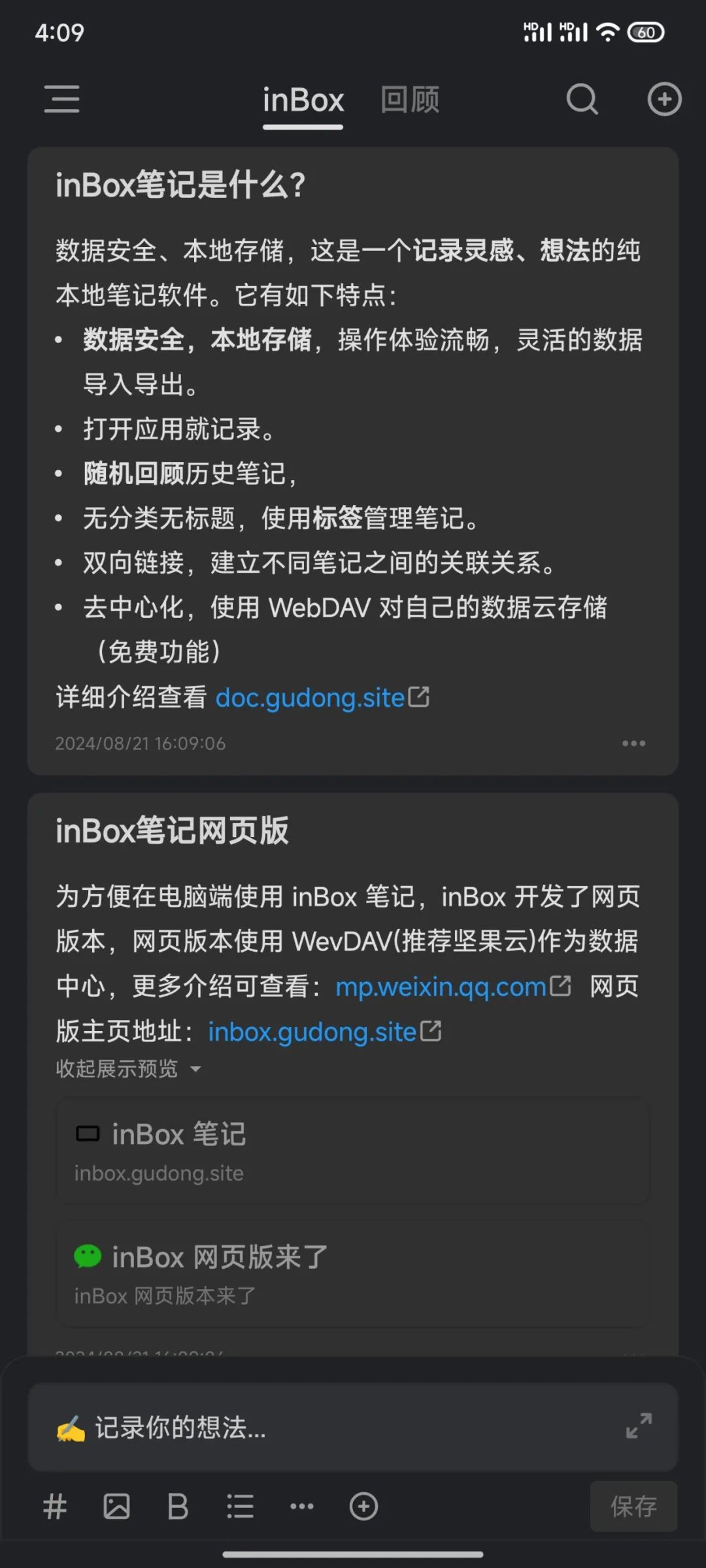
Task: Open the hamburger drawer menu
Action: [62, 99]
